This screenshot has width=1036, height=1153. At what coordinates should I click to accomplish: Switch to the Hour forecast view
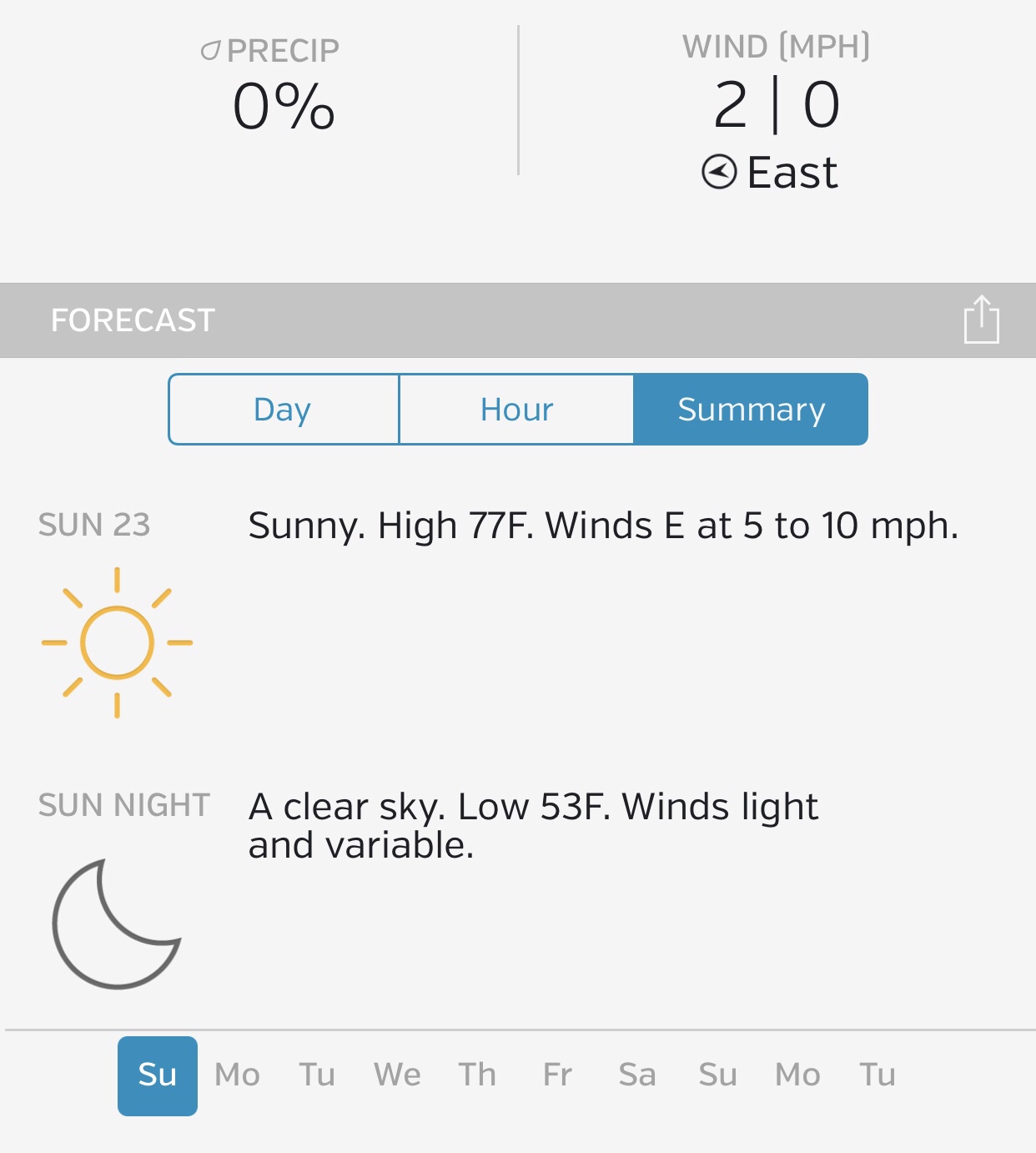pos(516,410)
